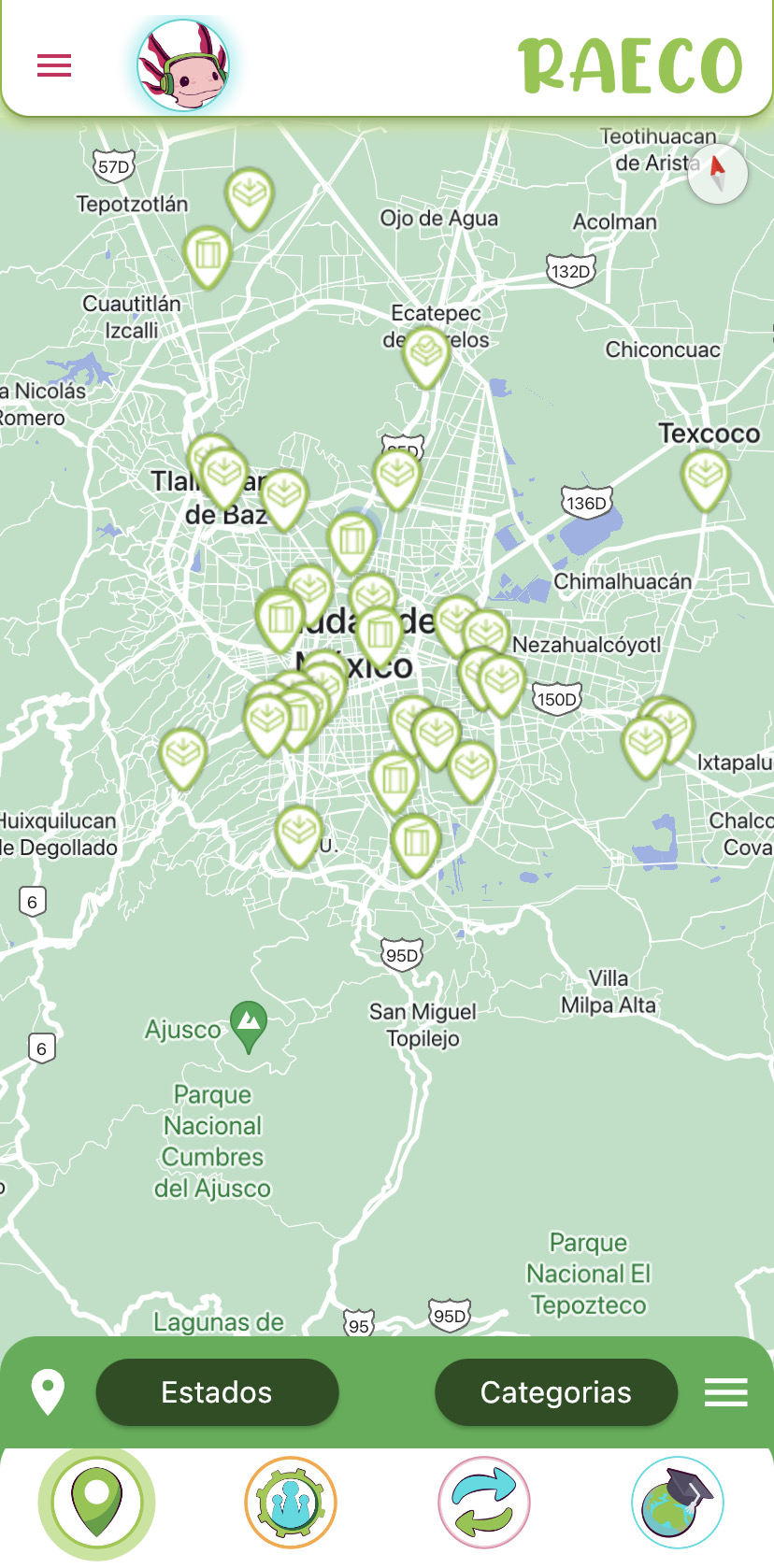Tap the white location pin beside Estados
This screenshot has height=1568, width=774.
[48, 1391]
